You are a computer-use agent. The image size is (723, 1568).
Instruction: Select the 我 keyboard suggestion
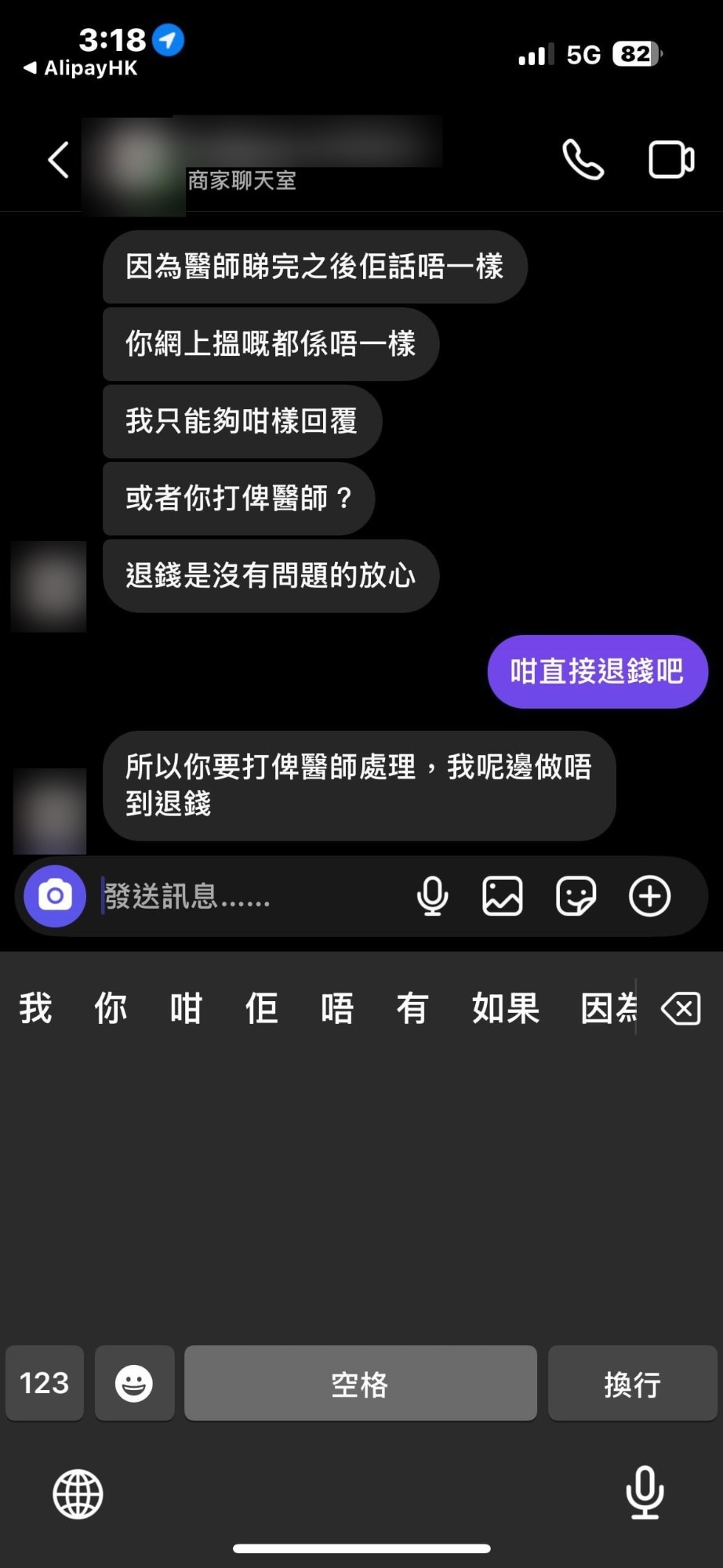point(36,1008)
